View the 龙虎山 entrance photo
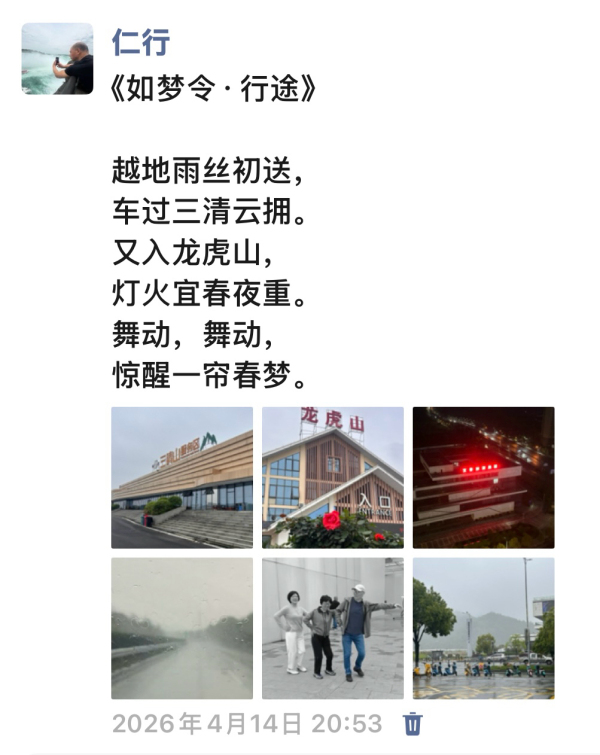Image resolution: width=600 pixels, height=755 pixels. click(333, 477)
